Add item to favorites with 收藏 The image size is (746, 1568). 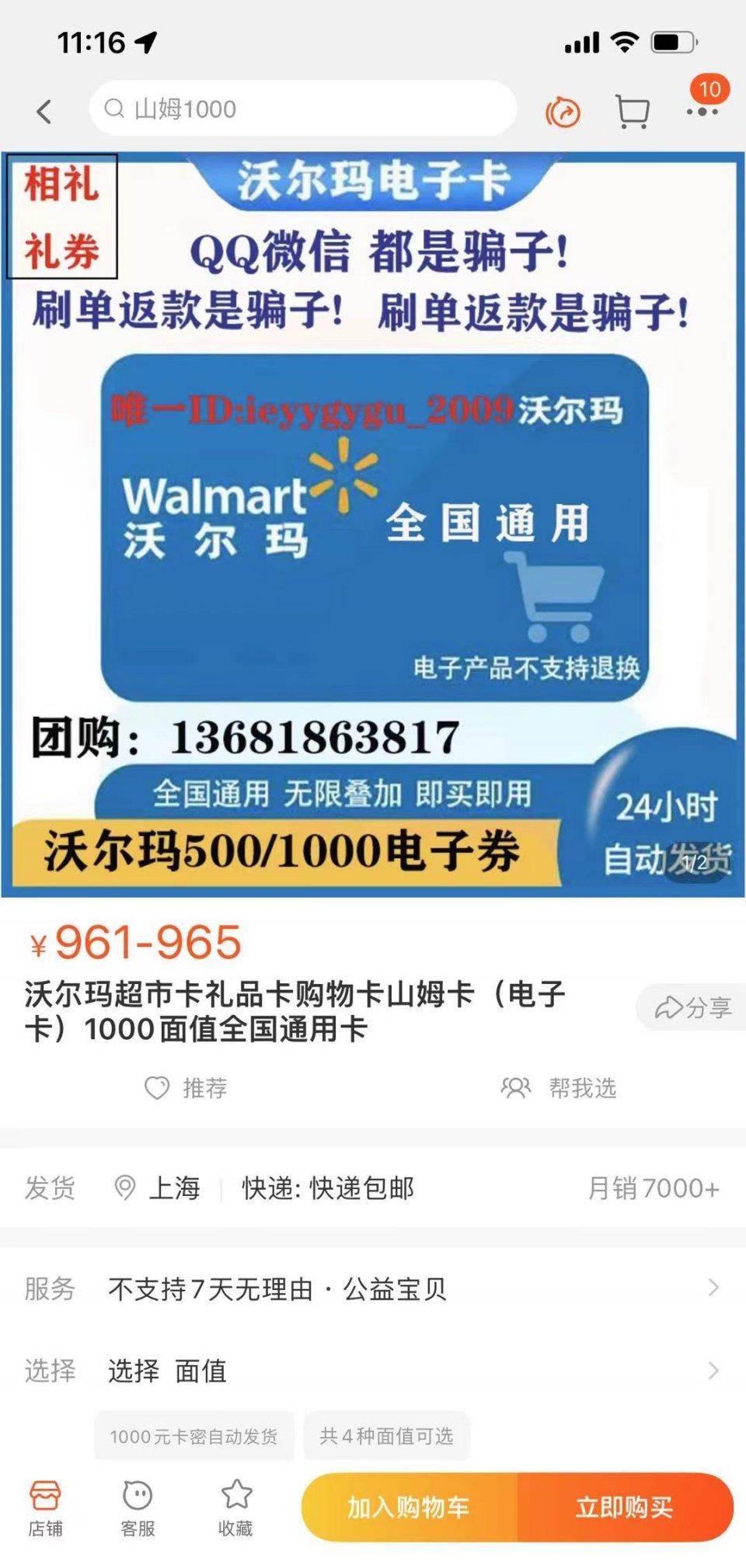point(235,1508)
